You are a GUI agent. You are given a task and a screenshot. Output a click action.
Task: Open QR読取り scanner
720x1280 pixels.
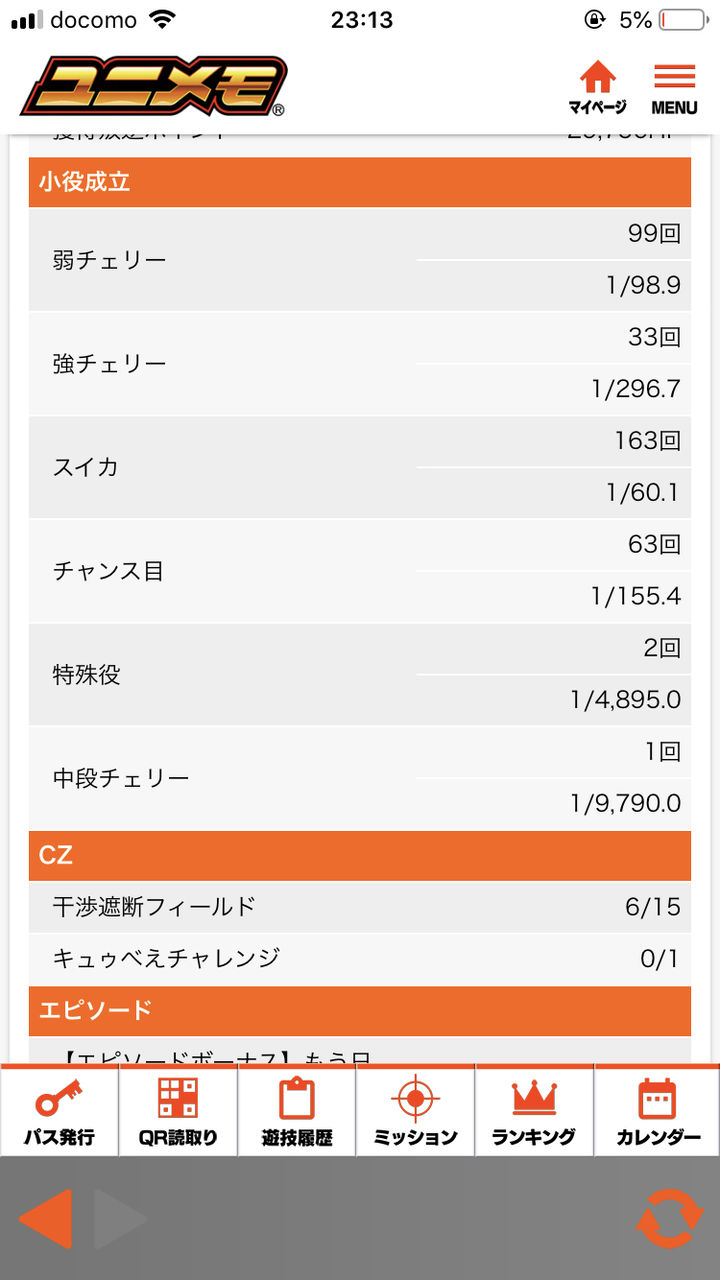178,1110
